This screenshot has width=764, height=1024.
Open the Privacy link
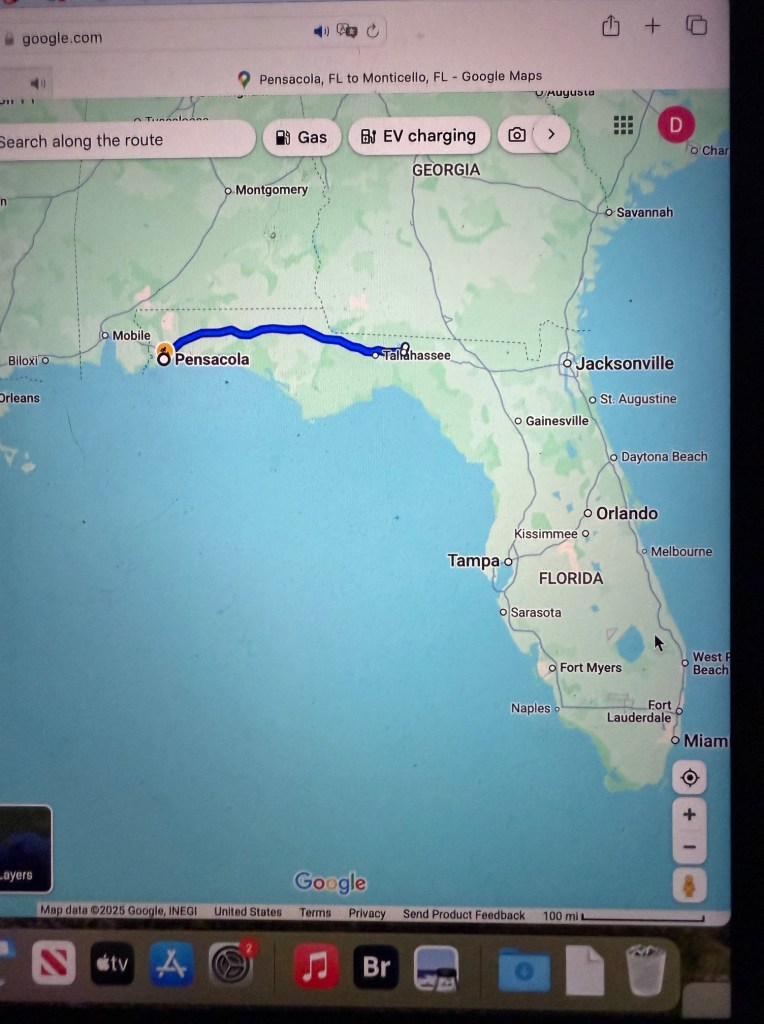367,913
